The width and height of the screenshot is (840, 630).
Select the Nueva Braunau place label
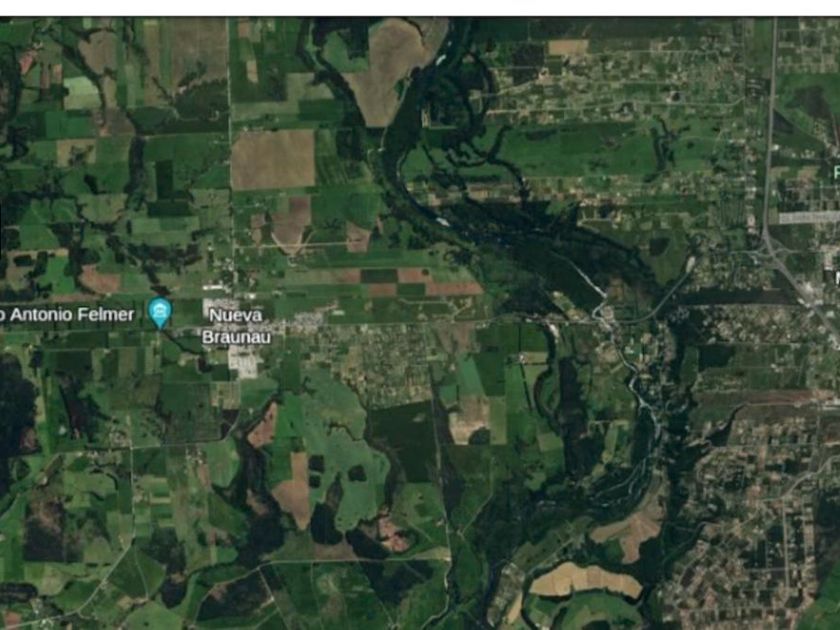(x=236, y=326)
